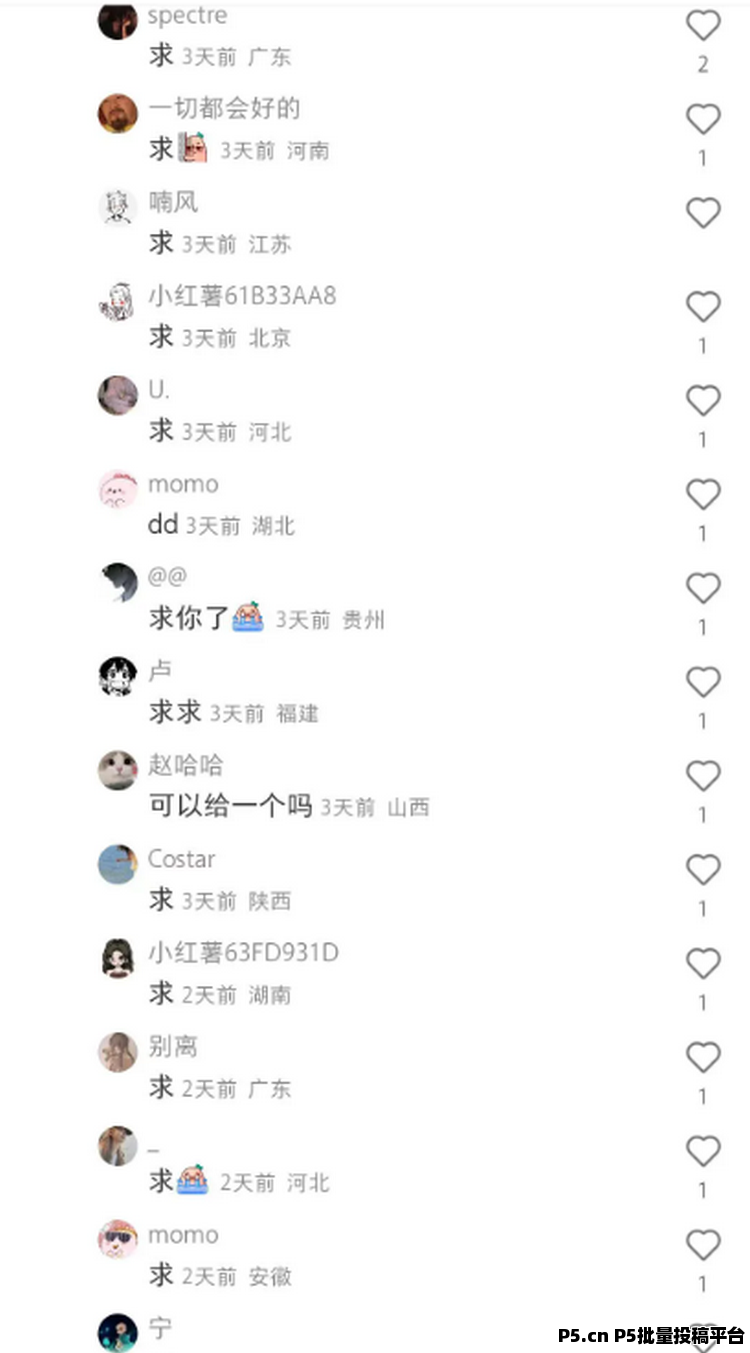The image size is (750, 1353).
Task: Open the @@ user's avatar
Action: [118, 583]
